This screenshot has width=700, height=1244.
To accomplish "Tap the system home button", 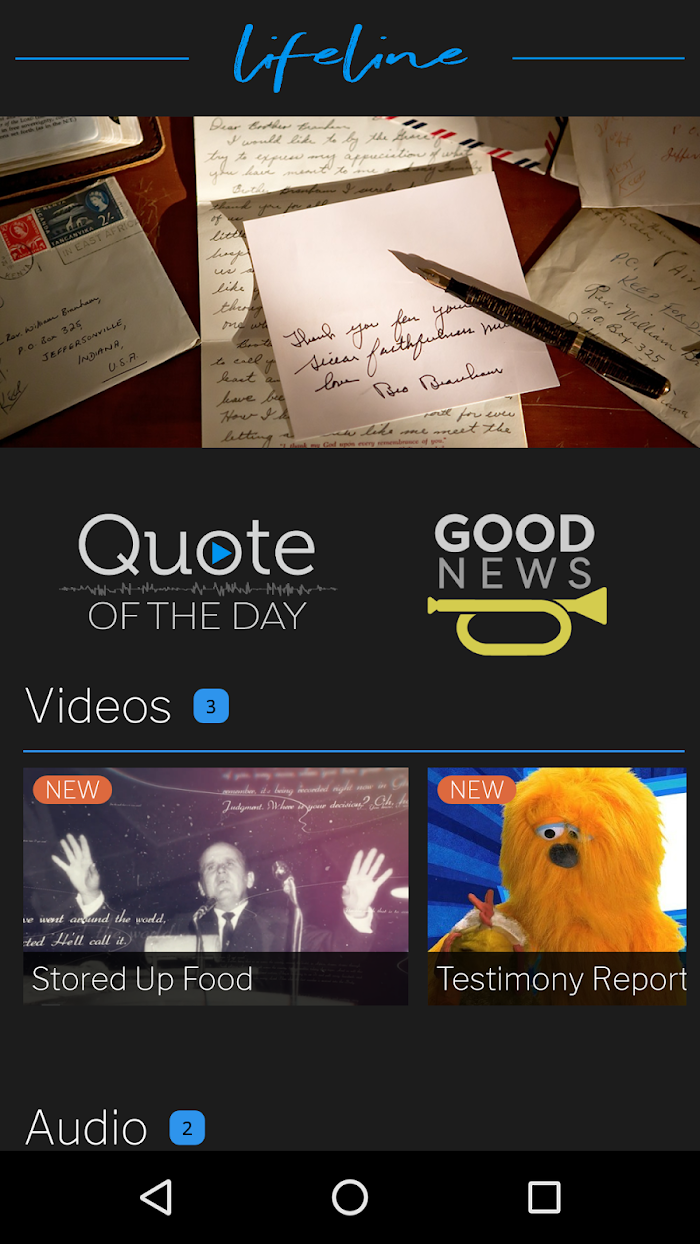I will click(x=350, y=1197).
